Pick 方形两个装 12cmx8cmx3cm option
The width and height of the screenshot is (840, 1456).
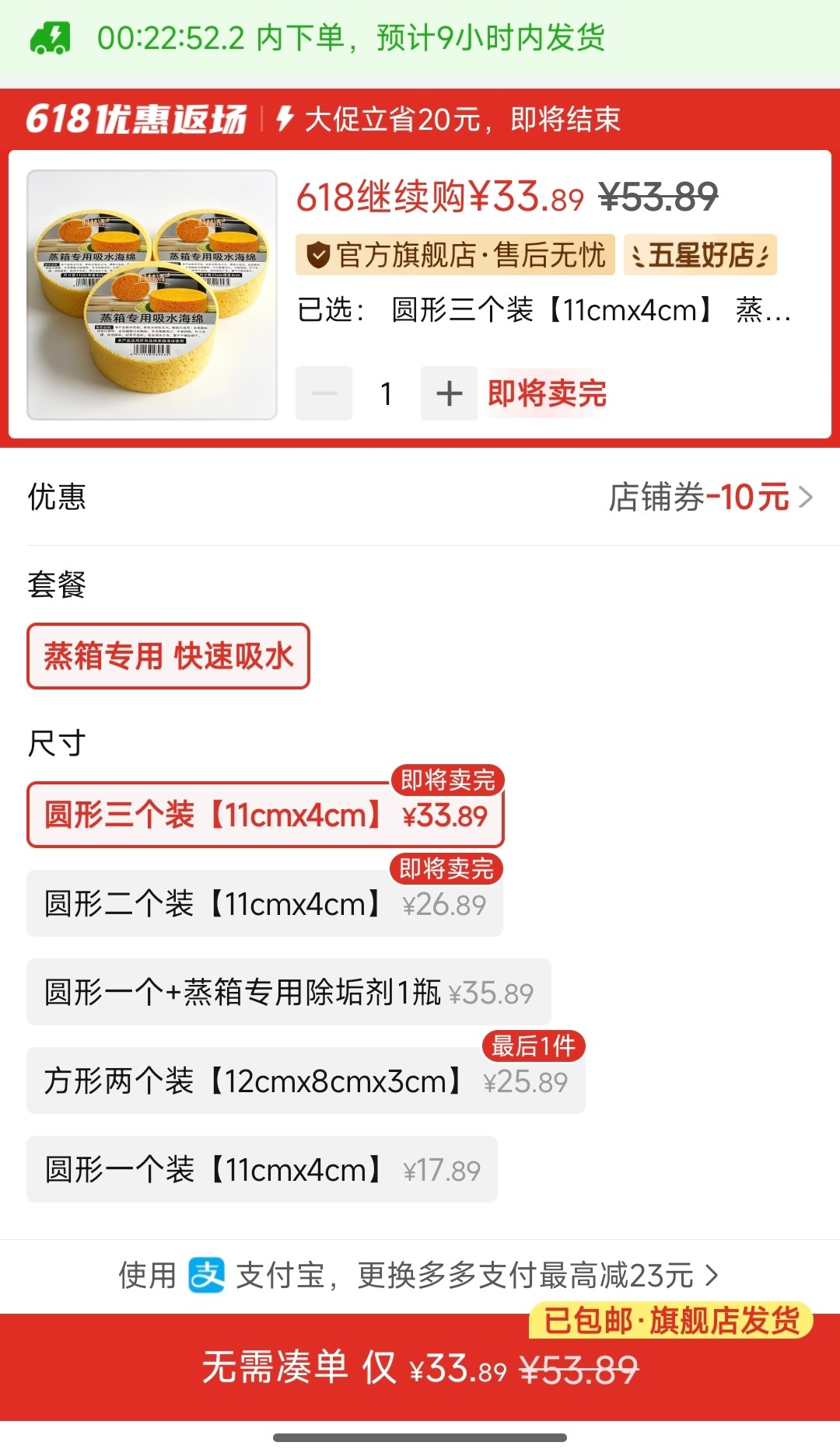(x=306, y=1081)
